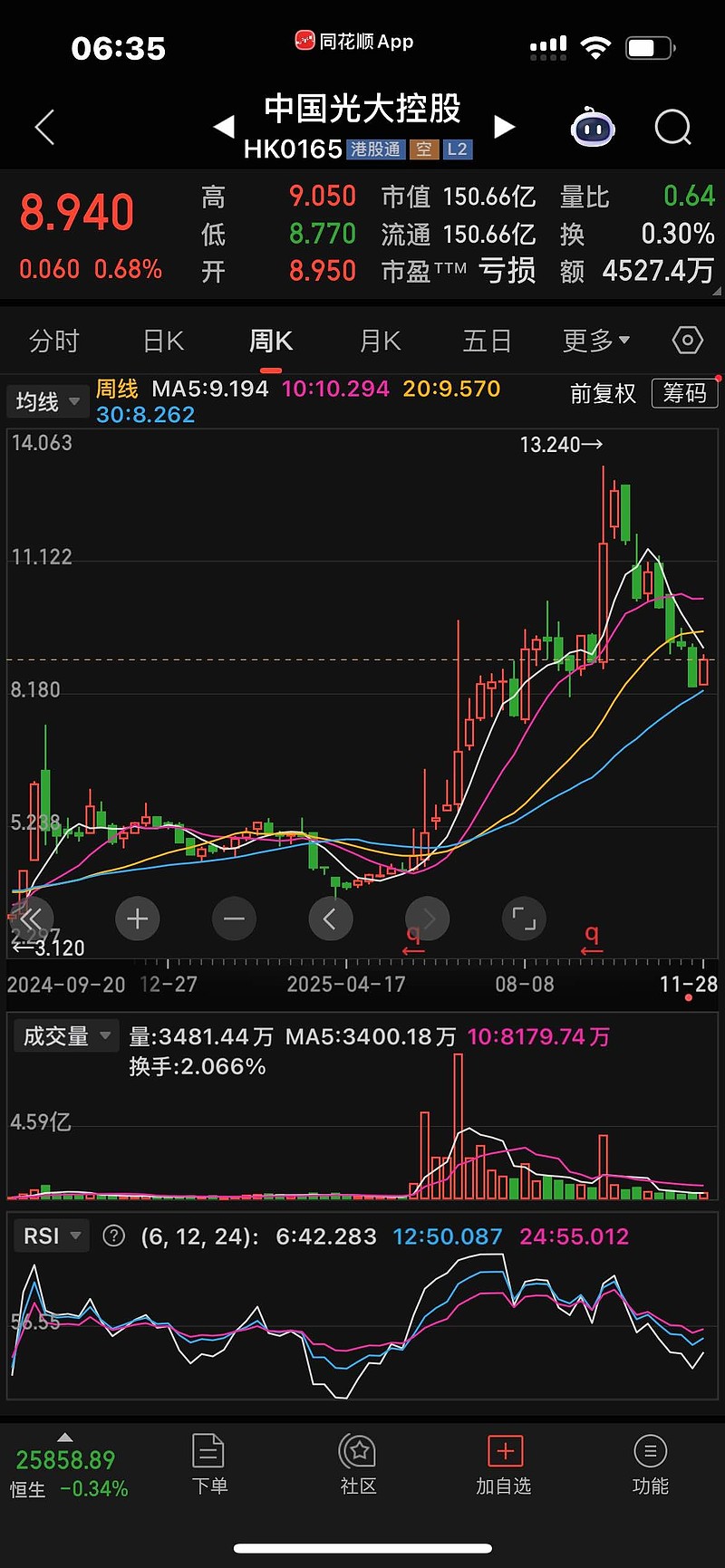
Task: Zoom out the chart with the minus icon
Action: pyautogui.click(x=234, y=918)
